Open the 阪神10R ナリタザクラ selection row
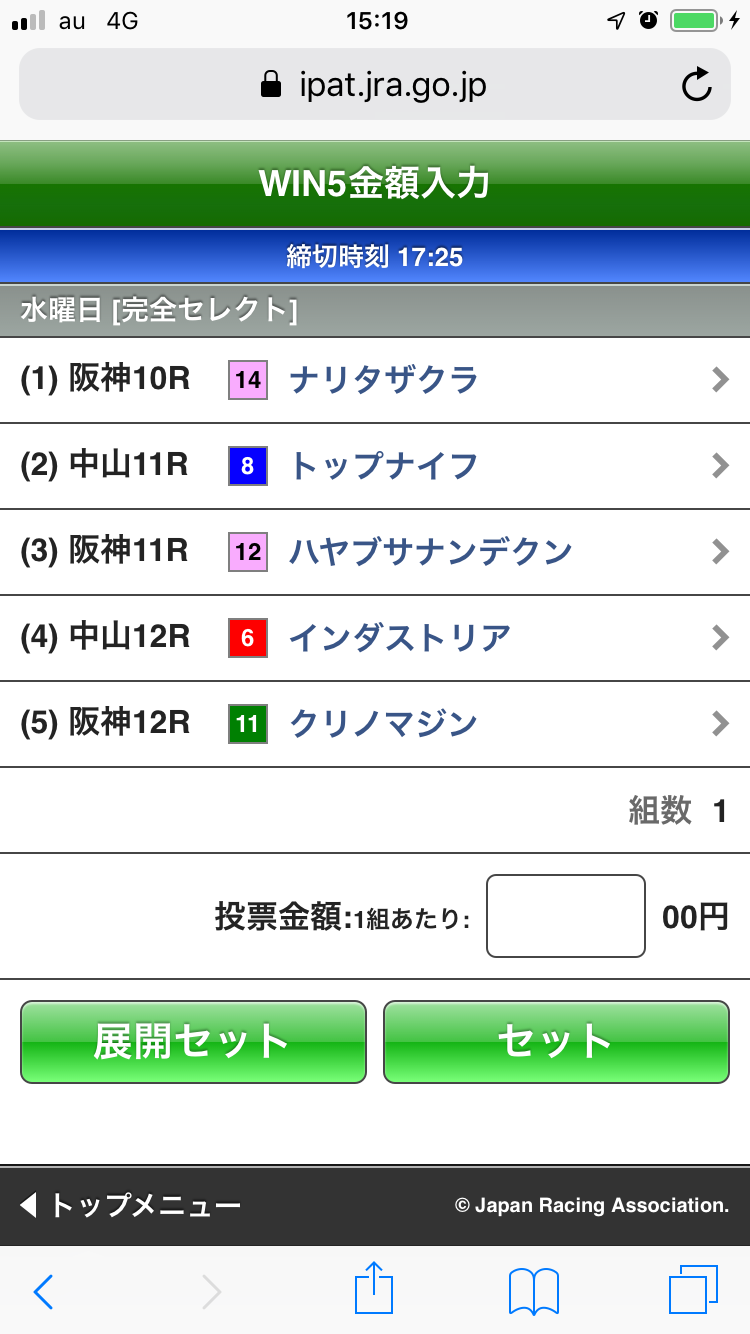This screenshot has width=750, height=1334. pyautogui.click(x=375, y=380)
